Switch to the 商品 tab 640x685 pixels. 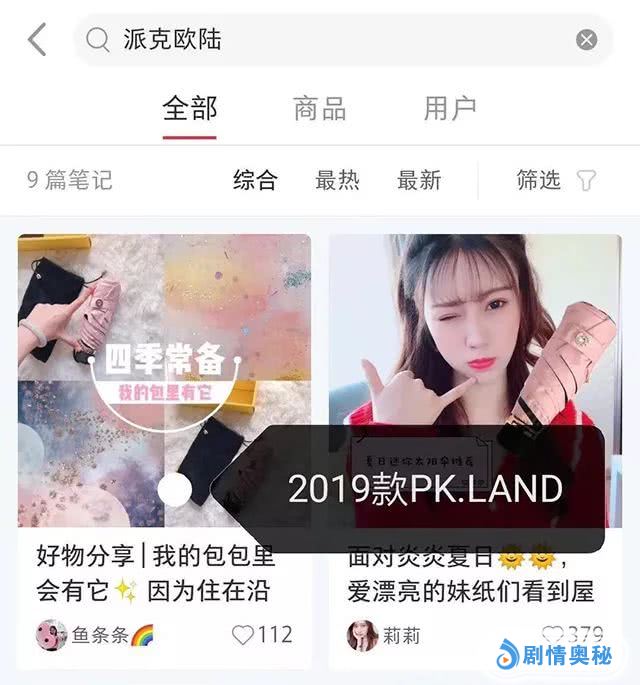[x=320, y=109]
